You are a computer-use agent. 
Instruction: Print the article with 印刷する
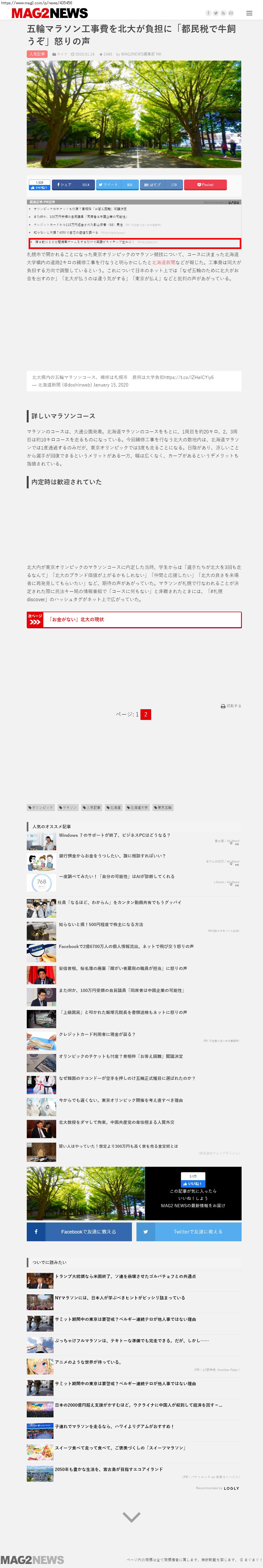coord(231,706)
